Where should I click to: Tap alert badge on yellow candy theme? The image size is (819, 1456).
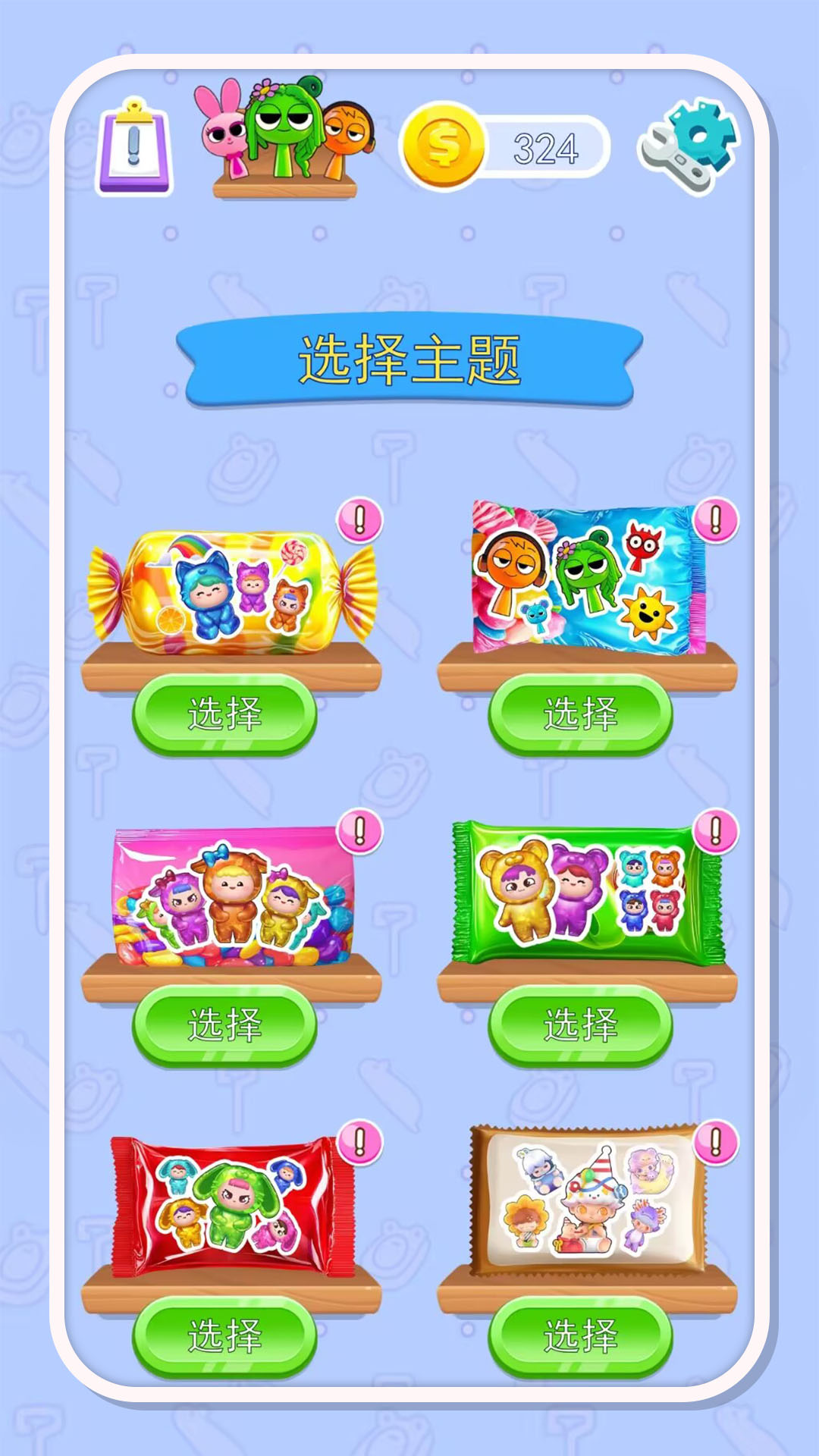click(360, 520)
